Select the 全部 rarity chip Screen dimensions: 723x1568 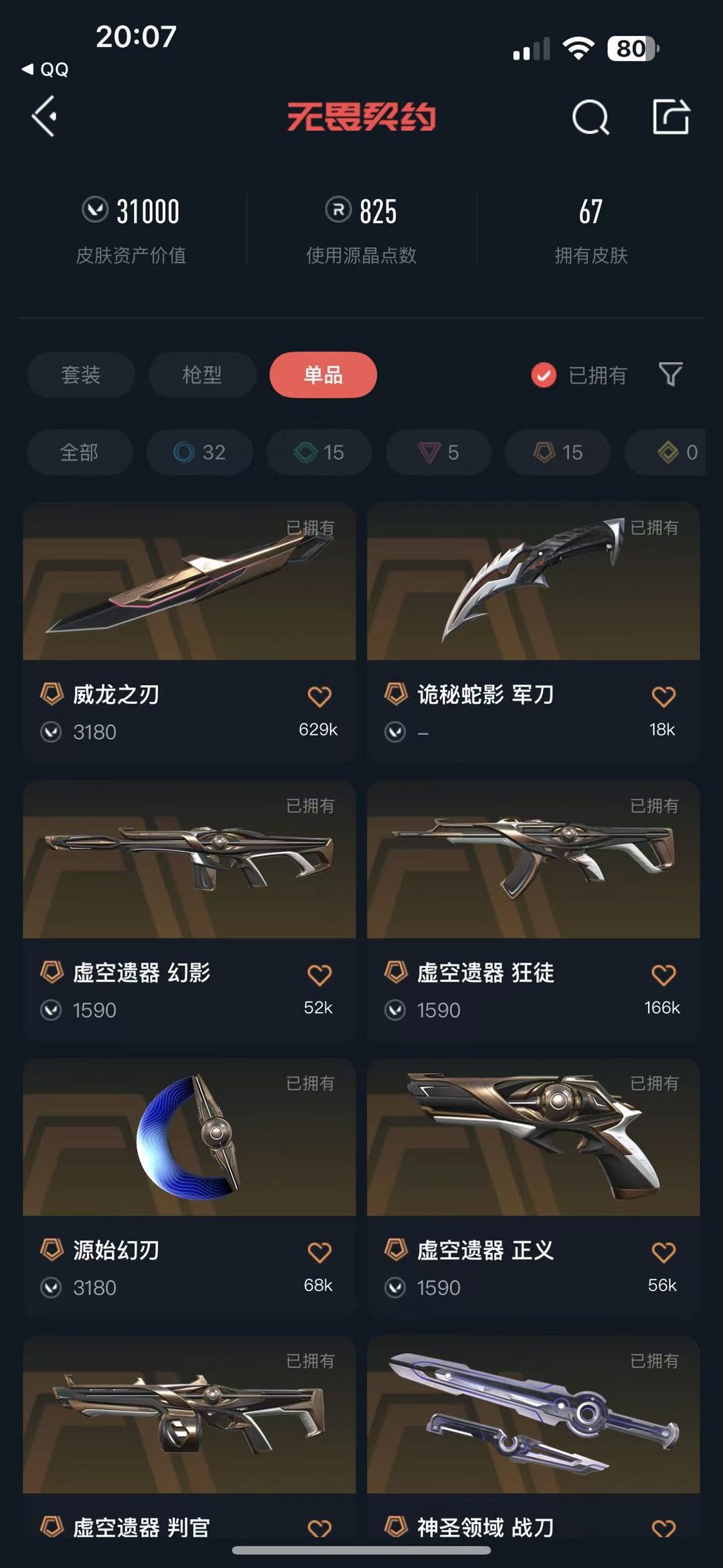click(x=80, y=452)
